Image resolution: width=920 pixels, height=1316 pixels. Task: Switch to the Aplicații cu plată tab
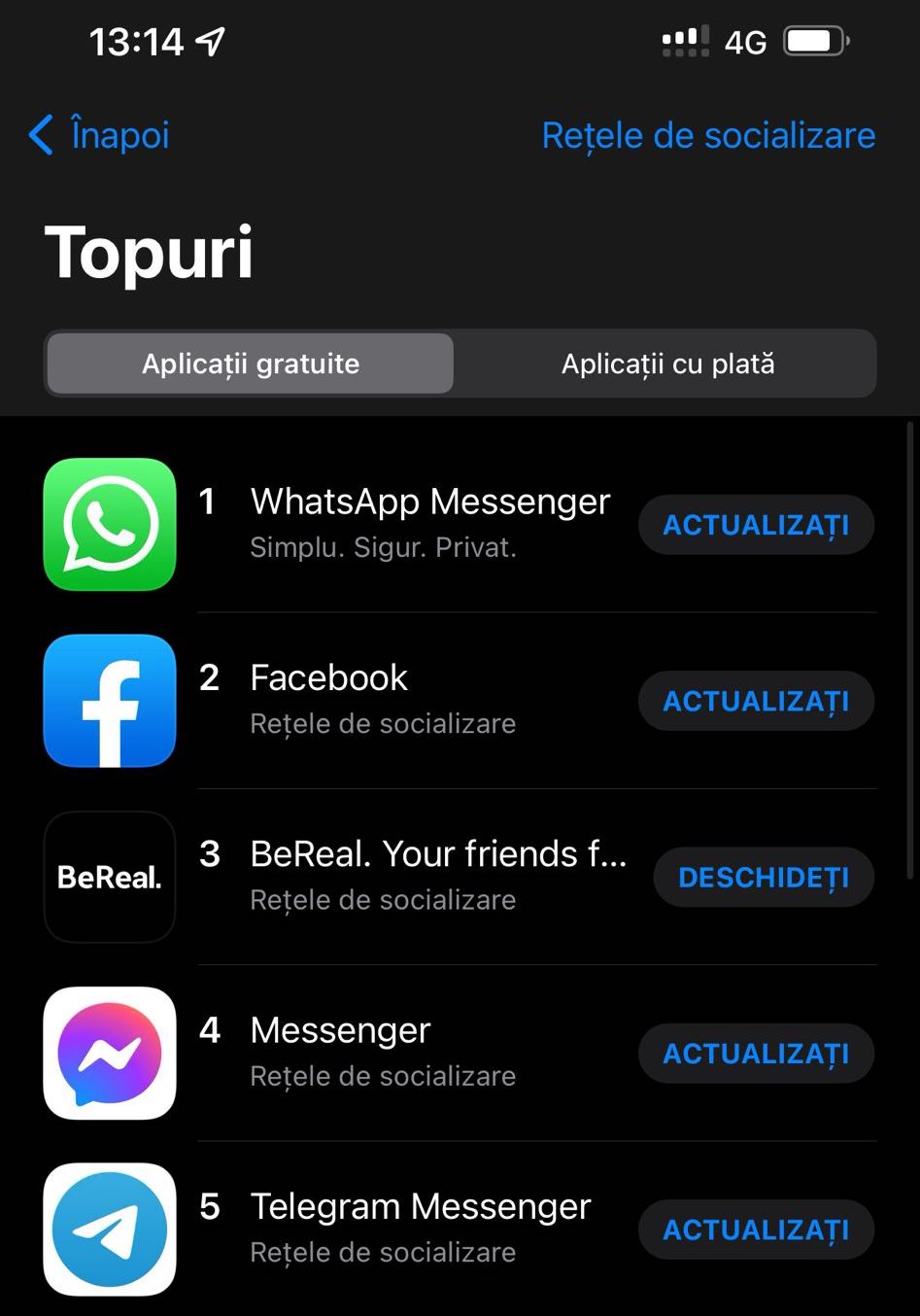click(x=667, y=364)
